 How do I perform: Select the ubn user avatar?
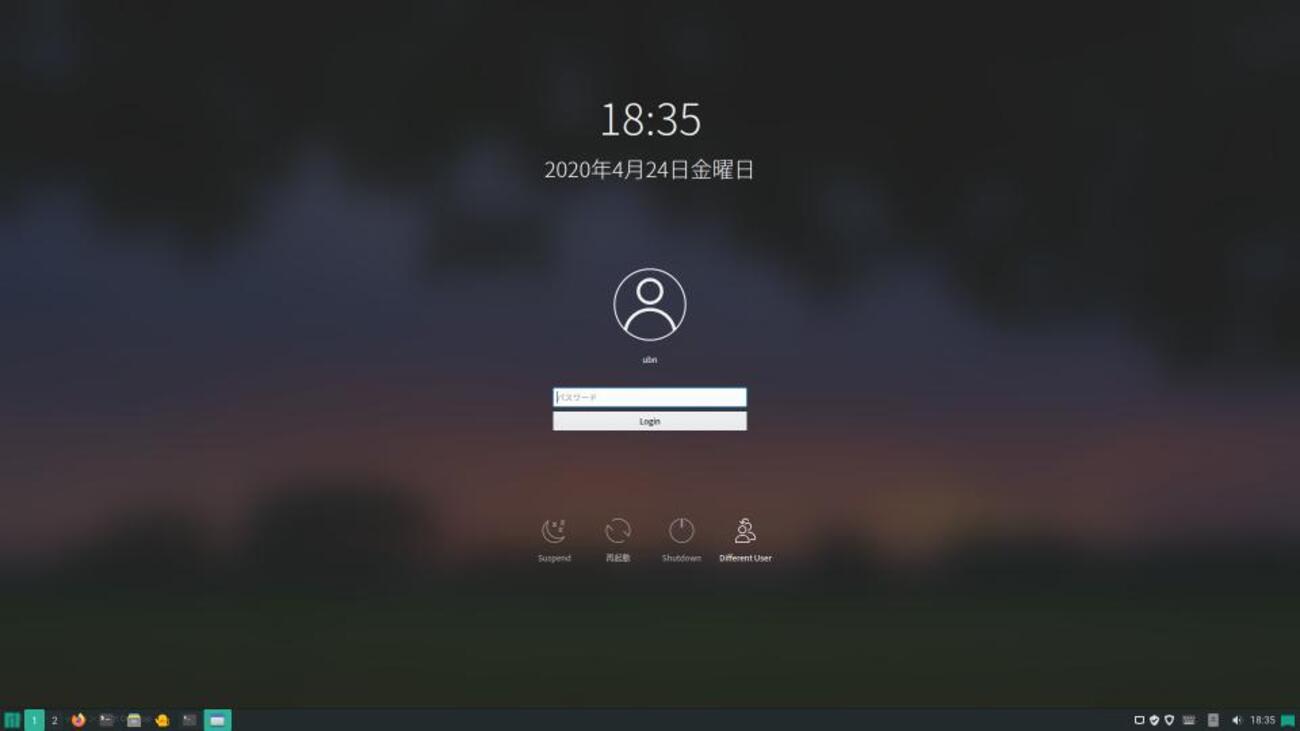650,305
